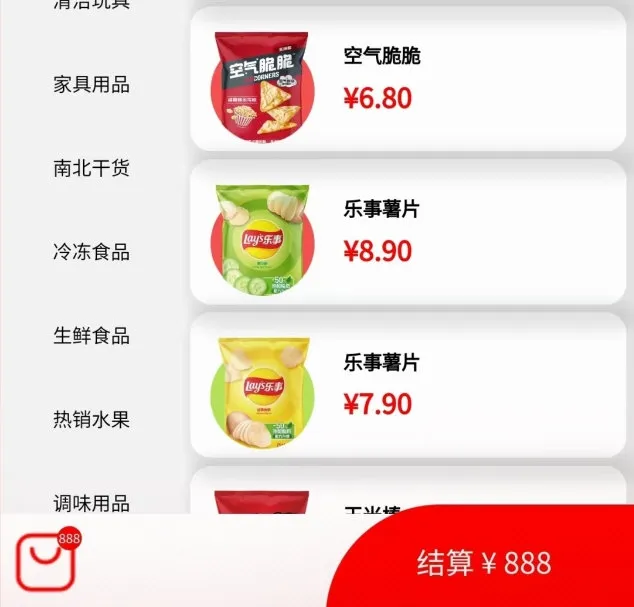Switch to the 南北干货 category
634x607 pixels.
point(91,168)
